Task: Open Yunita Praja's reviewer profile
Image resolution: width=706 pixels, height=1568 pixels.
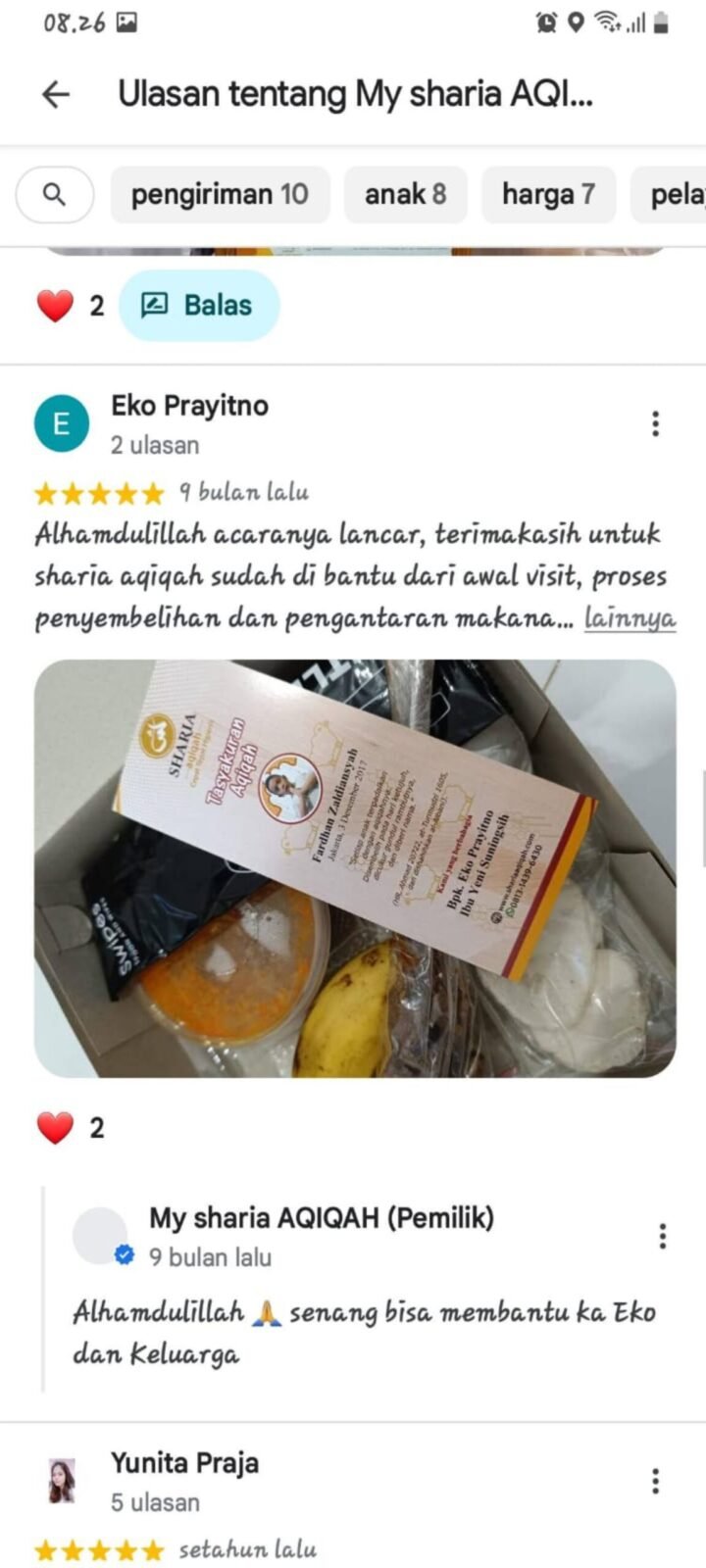Action: [x=61, y=1481]
